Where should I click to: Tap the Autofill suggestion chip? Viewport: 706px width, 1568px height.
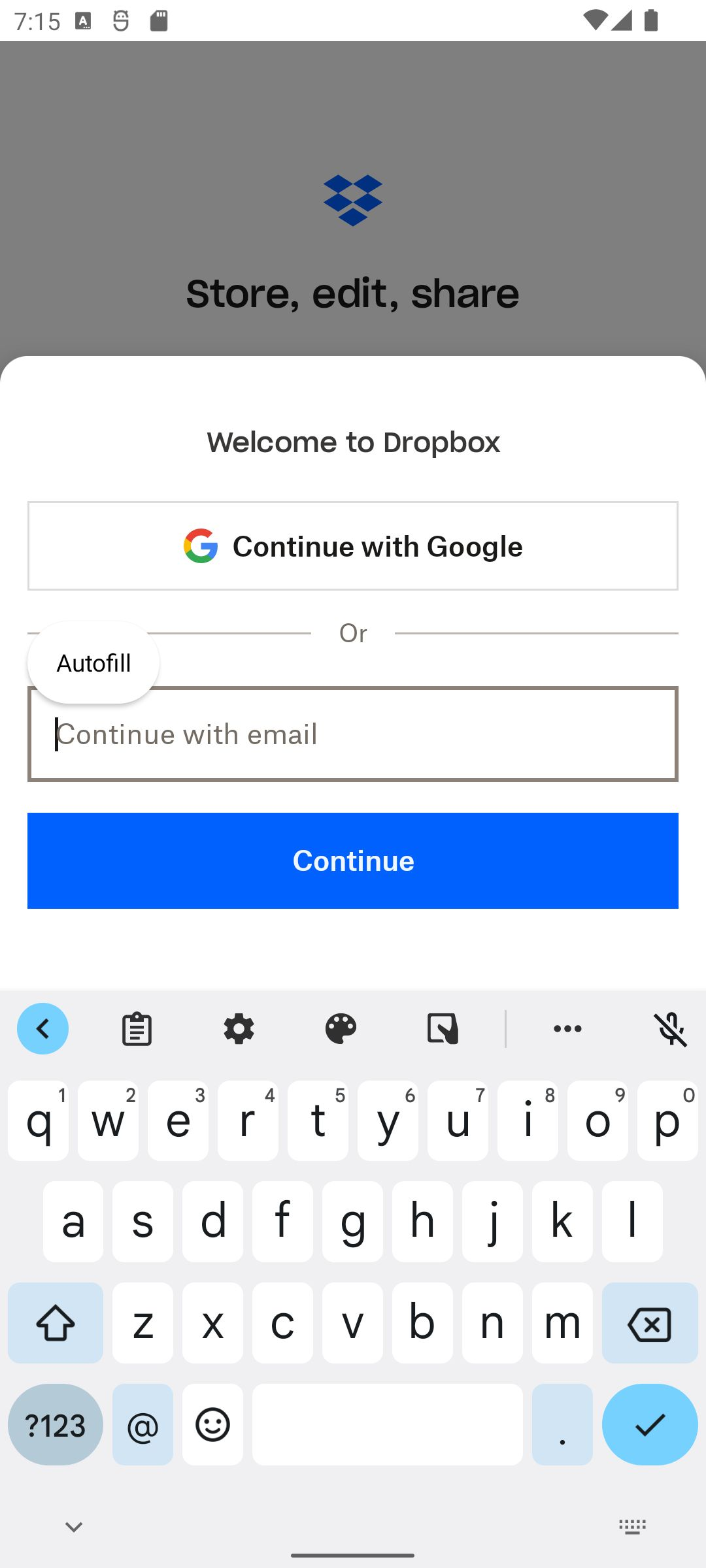coord(93,663)
